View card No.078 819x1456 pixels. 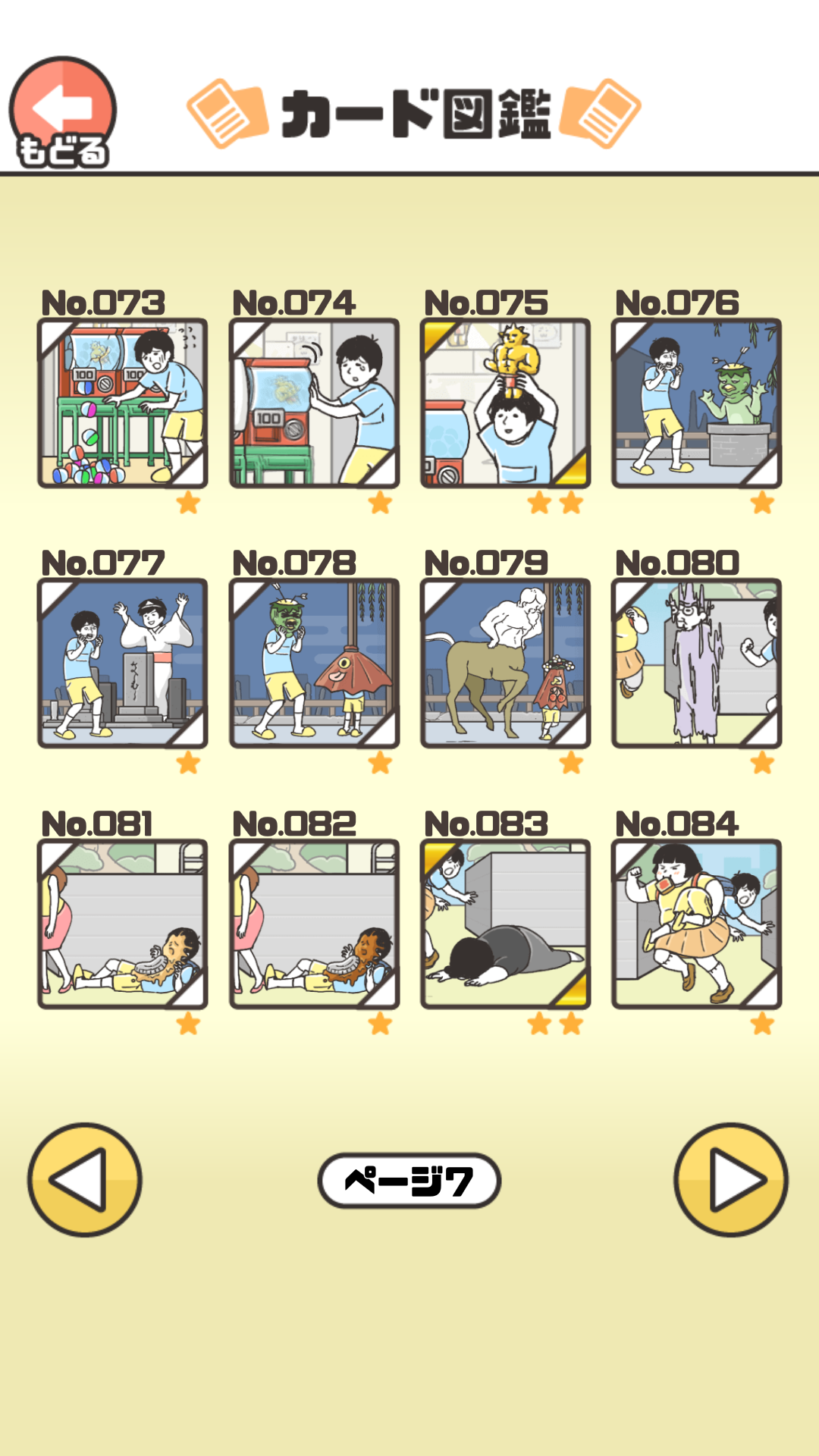coord(314,663)
